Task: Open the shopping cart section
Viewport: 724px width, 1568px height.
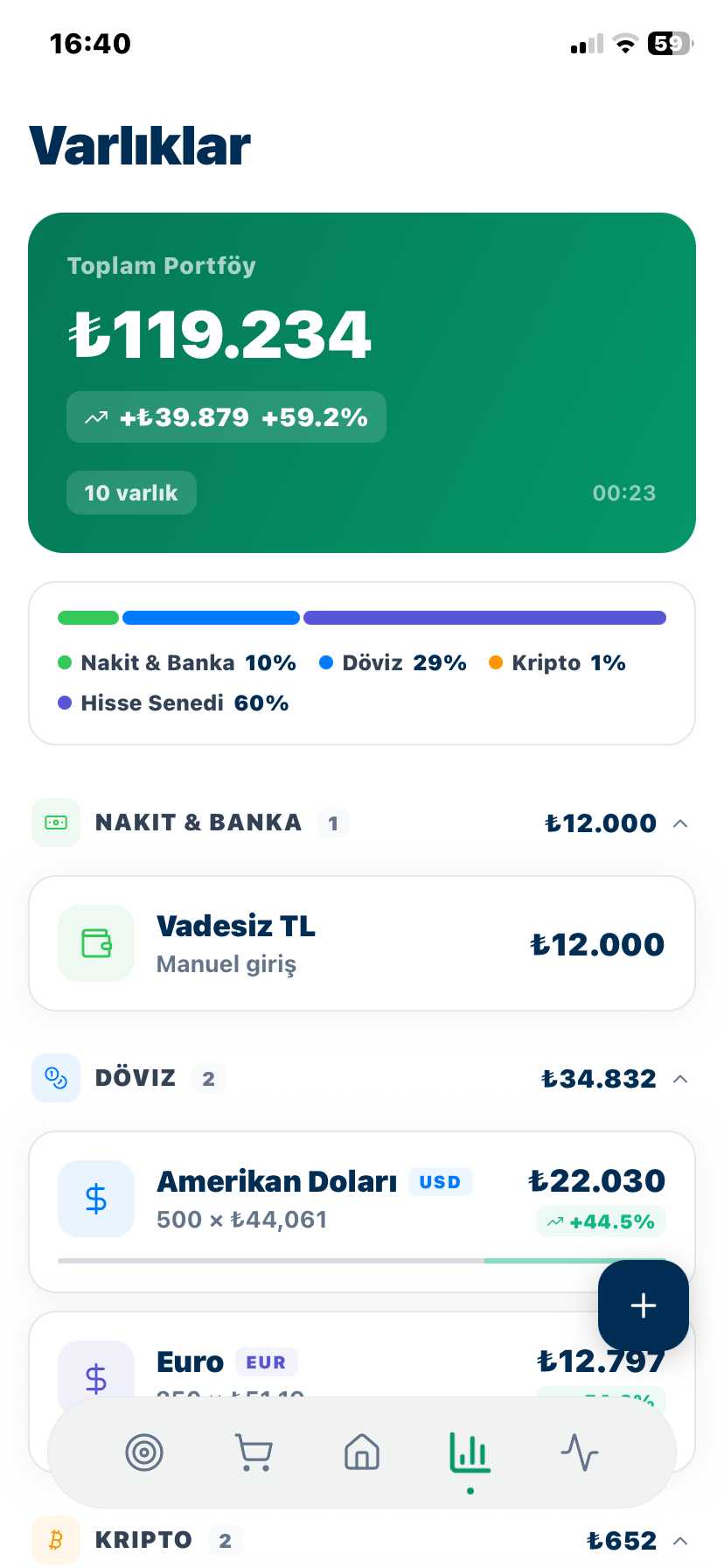Action: click(x=253, y=1451)
